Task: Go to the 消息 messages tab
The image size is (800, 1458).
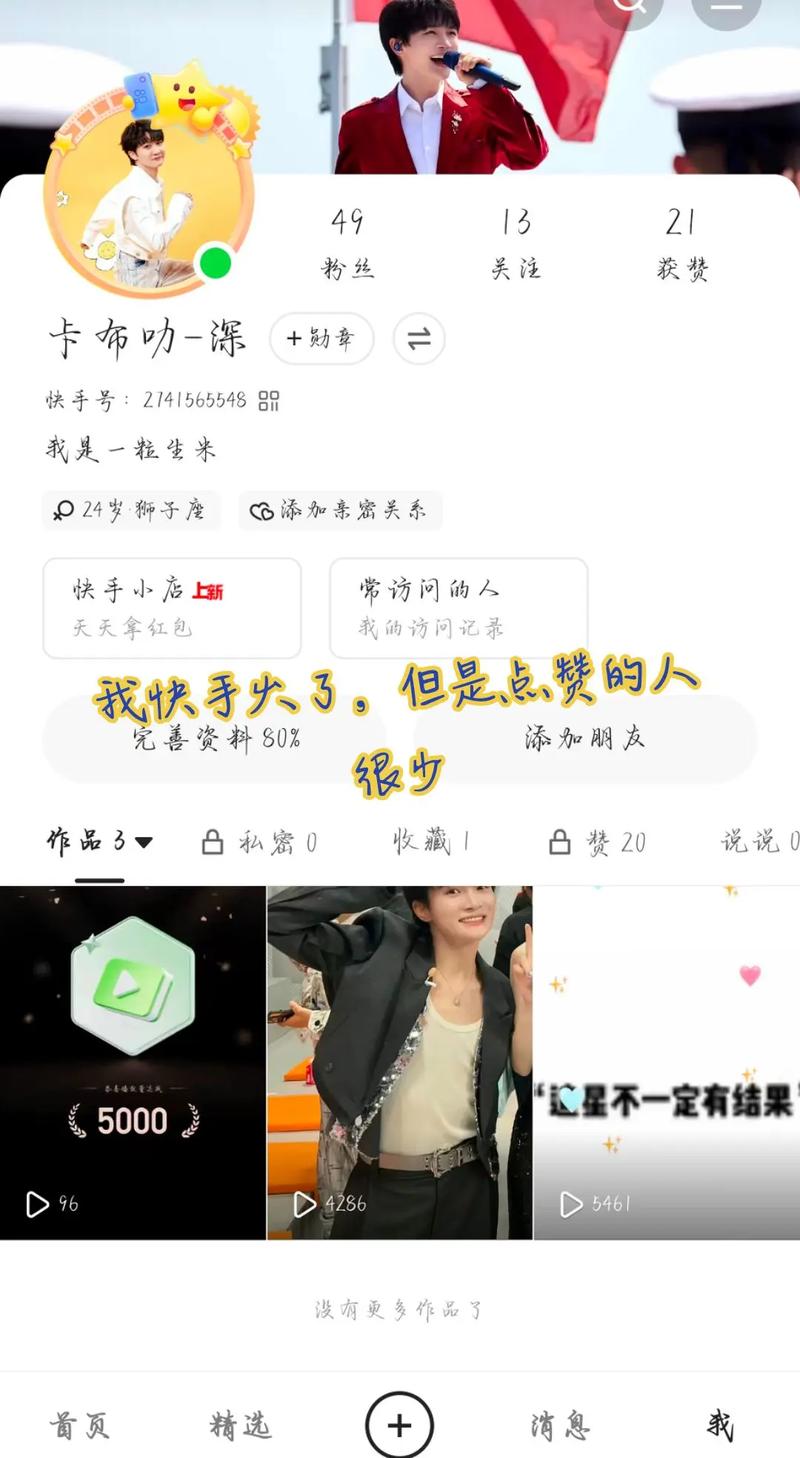Action: coord(560,1425)
